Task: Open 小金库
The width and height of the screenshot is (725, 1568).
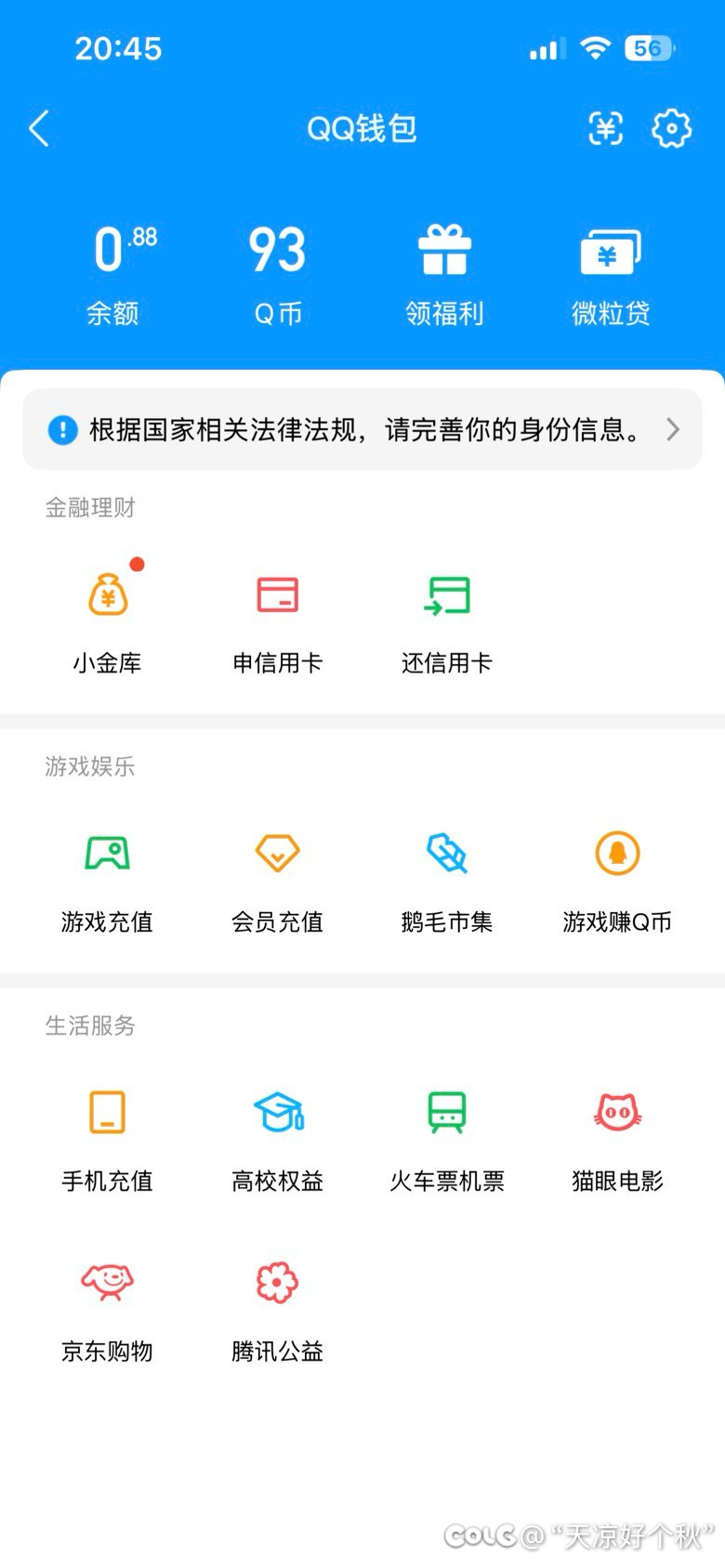Action: 108,620
